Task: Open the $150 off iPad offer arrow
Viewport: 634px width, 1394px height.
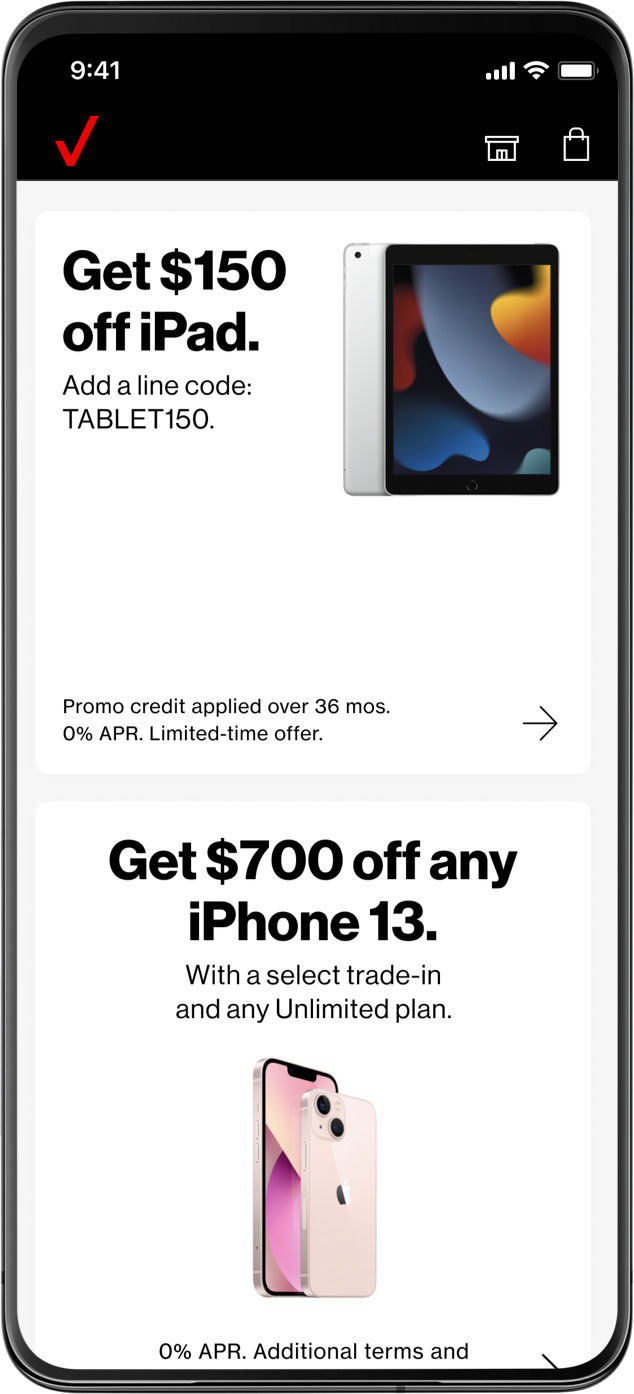Action: pyautogui.click(x=540, y=722)
